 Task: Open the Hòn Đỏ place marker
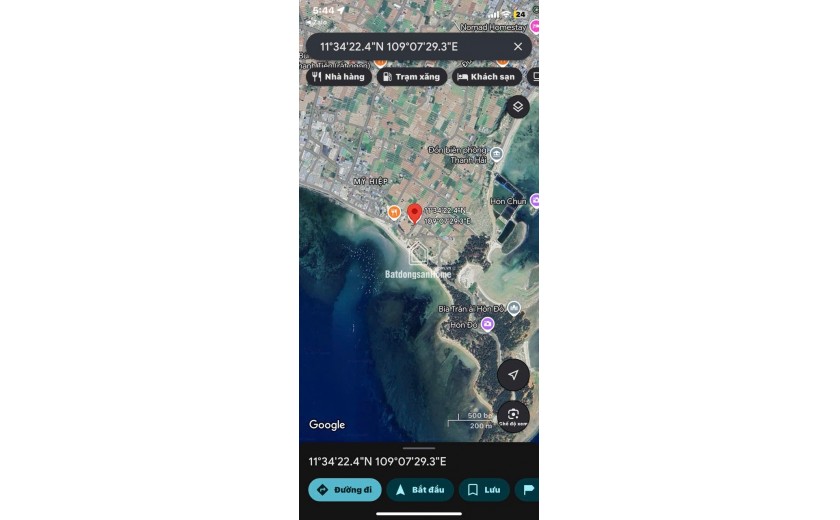487,324
